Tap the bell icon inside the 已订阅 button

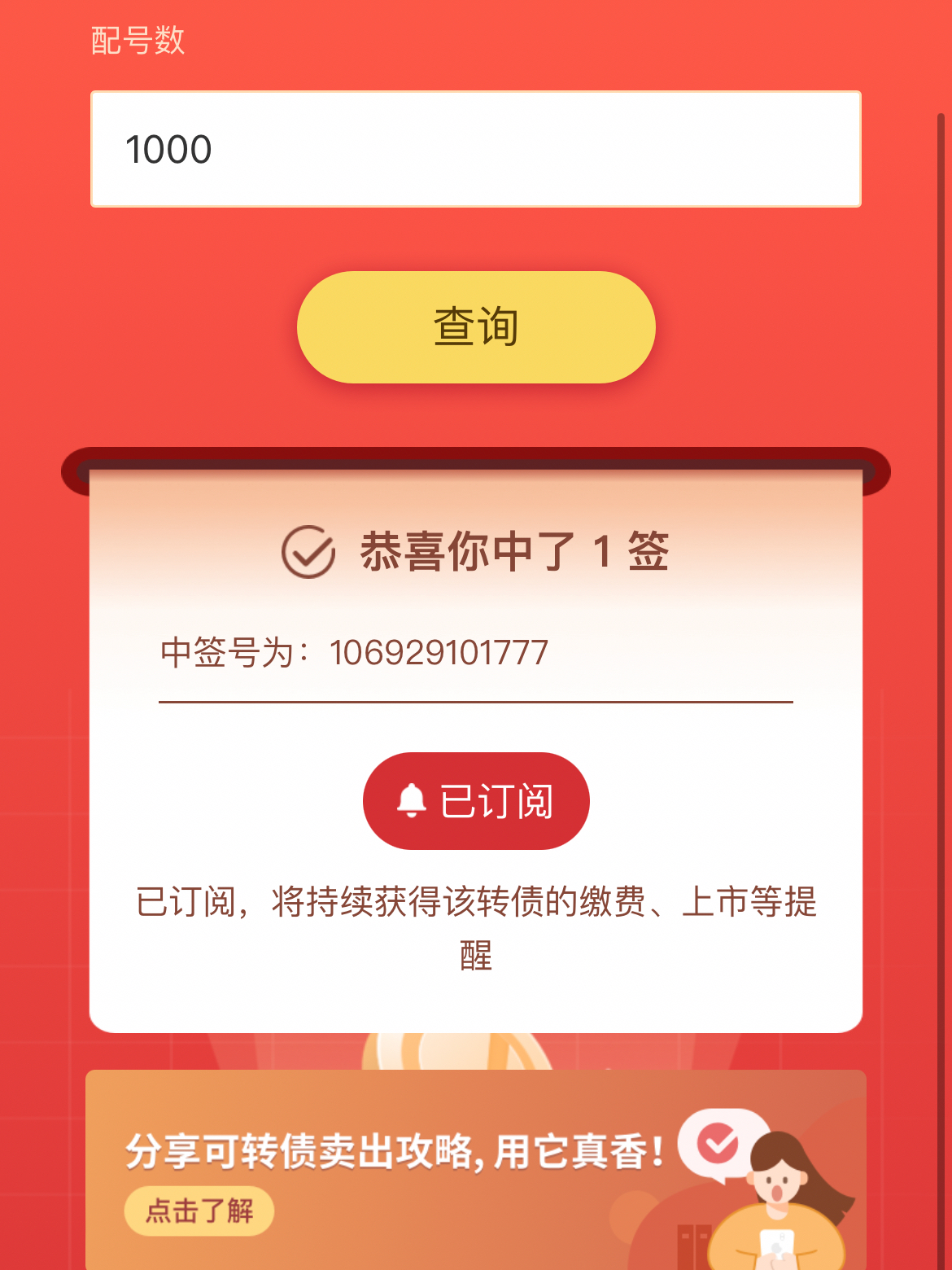pyautogui.click(x=412, y=800)
